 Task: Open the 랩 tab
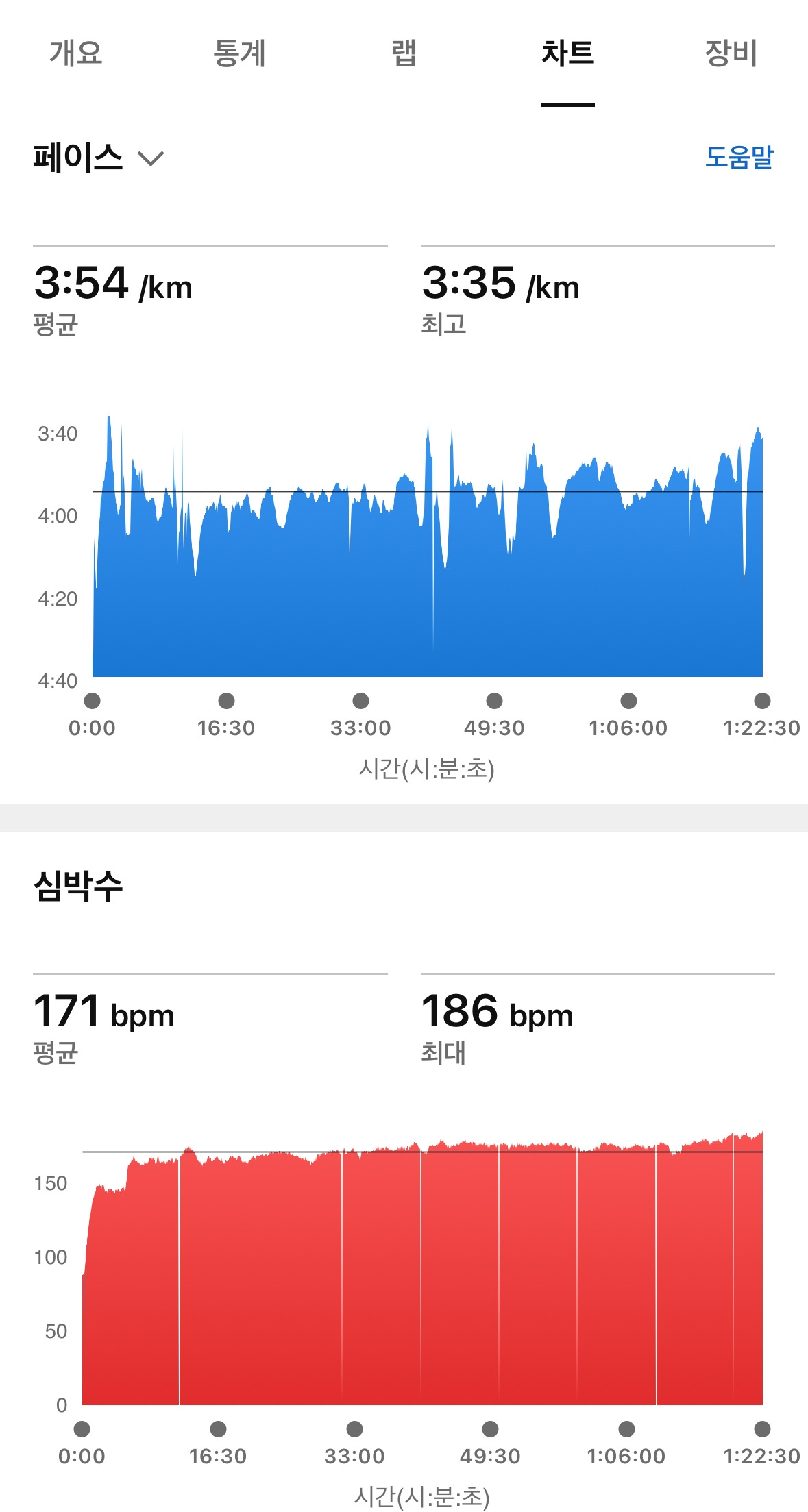point(404,53)
